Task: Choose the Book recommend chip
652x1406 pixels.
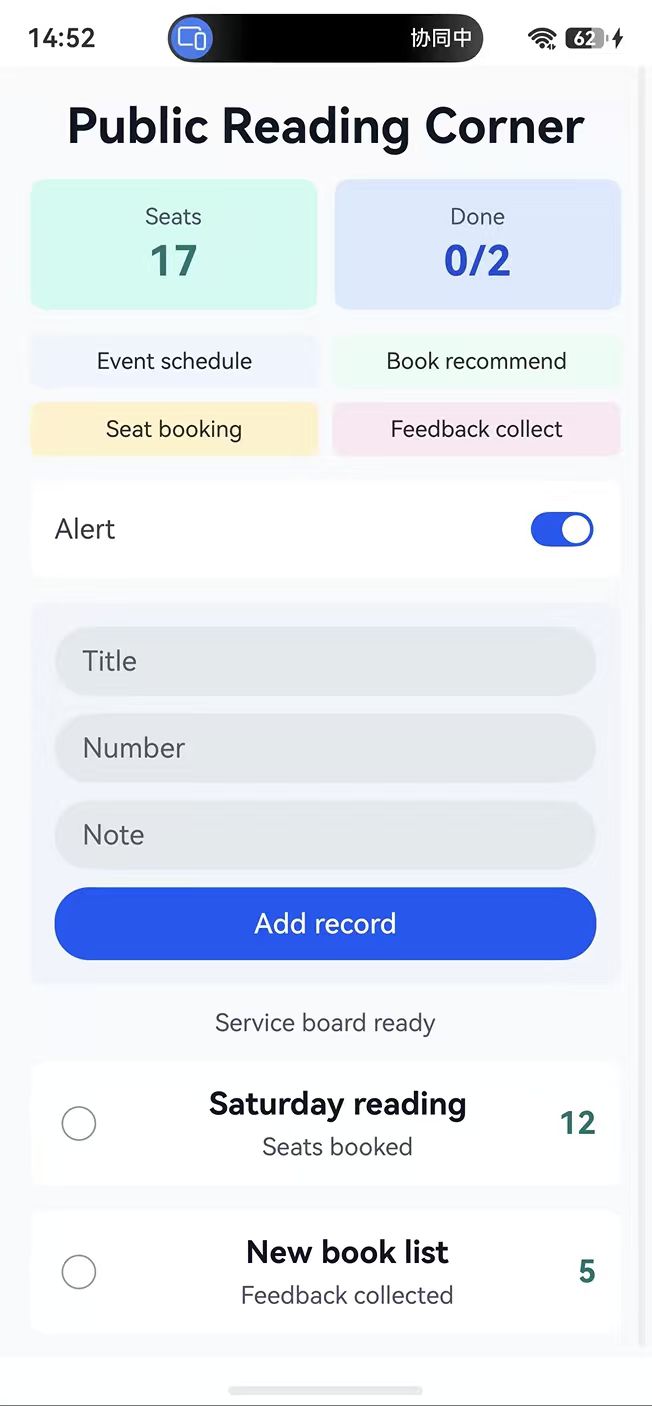Action: coord(476,361)
